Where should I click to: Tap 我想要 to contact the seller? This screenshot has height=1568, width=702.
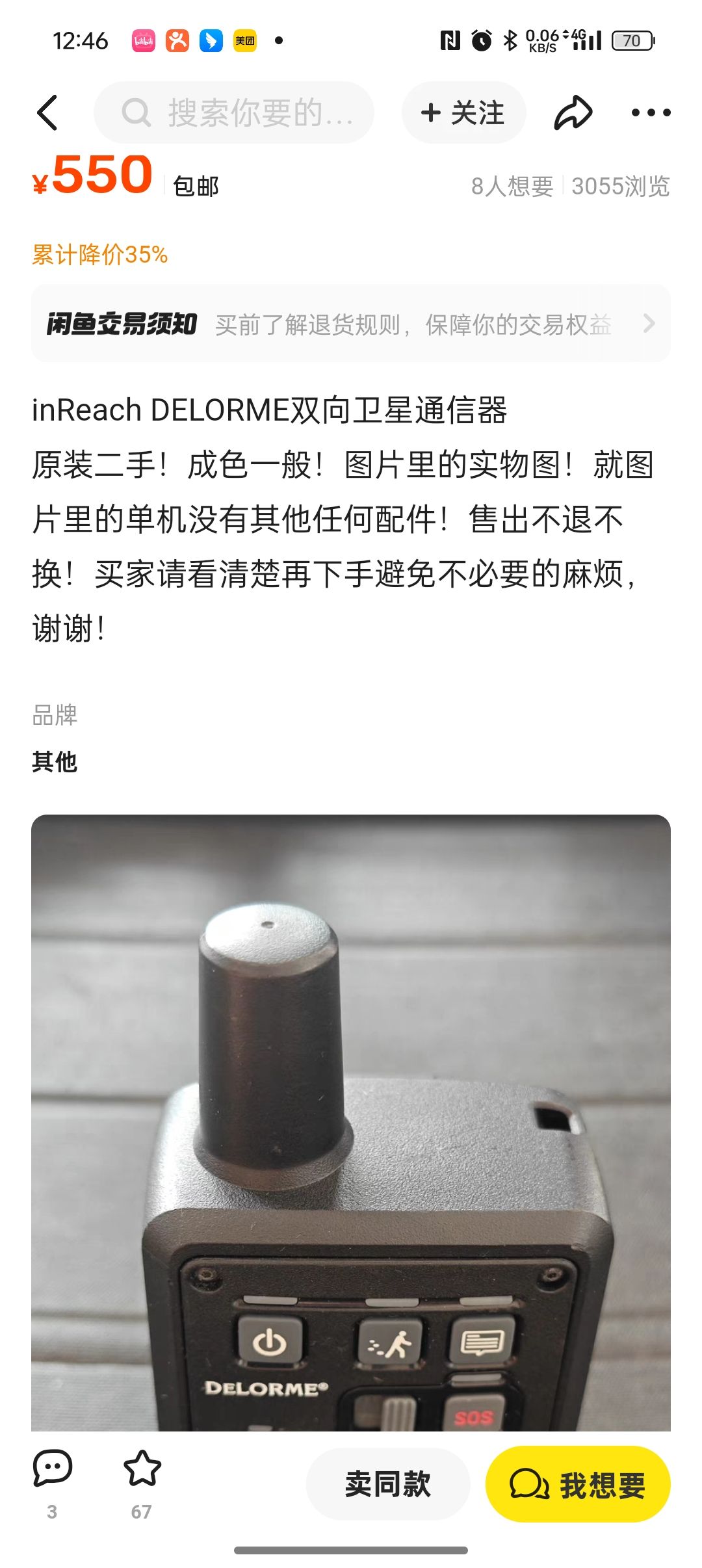point(578,1484)
